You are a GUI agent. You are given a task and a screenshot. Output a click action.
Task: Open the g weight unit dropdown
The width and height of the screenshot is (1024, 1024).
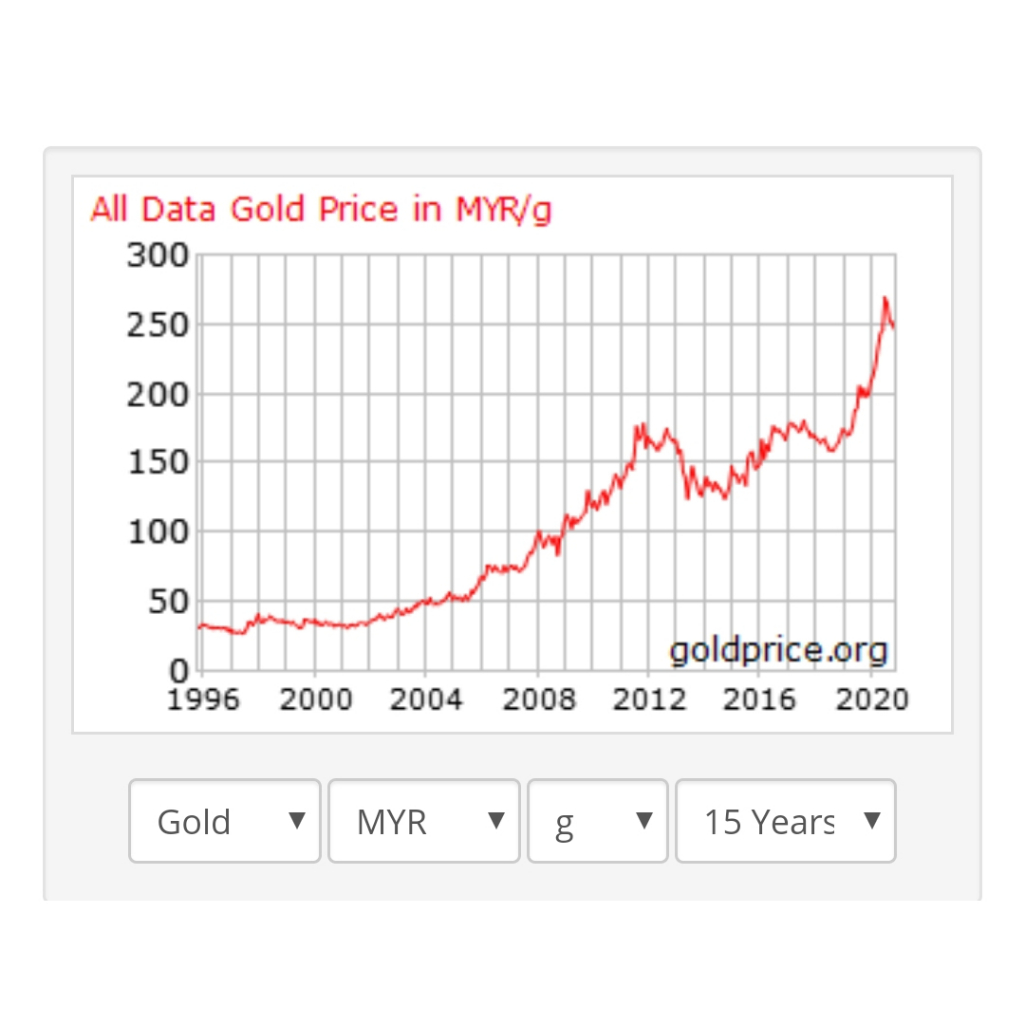(x=597, y=821)
